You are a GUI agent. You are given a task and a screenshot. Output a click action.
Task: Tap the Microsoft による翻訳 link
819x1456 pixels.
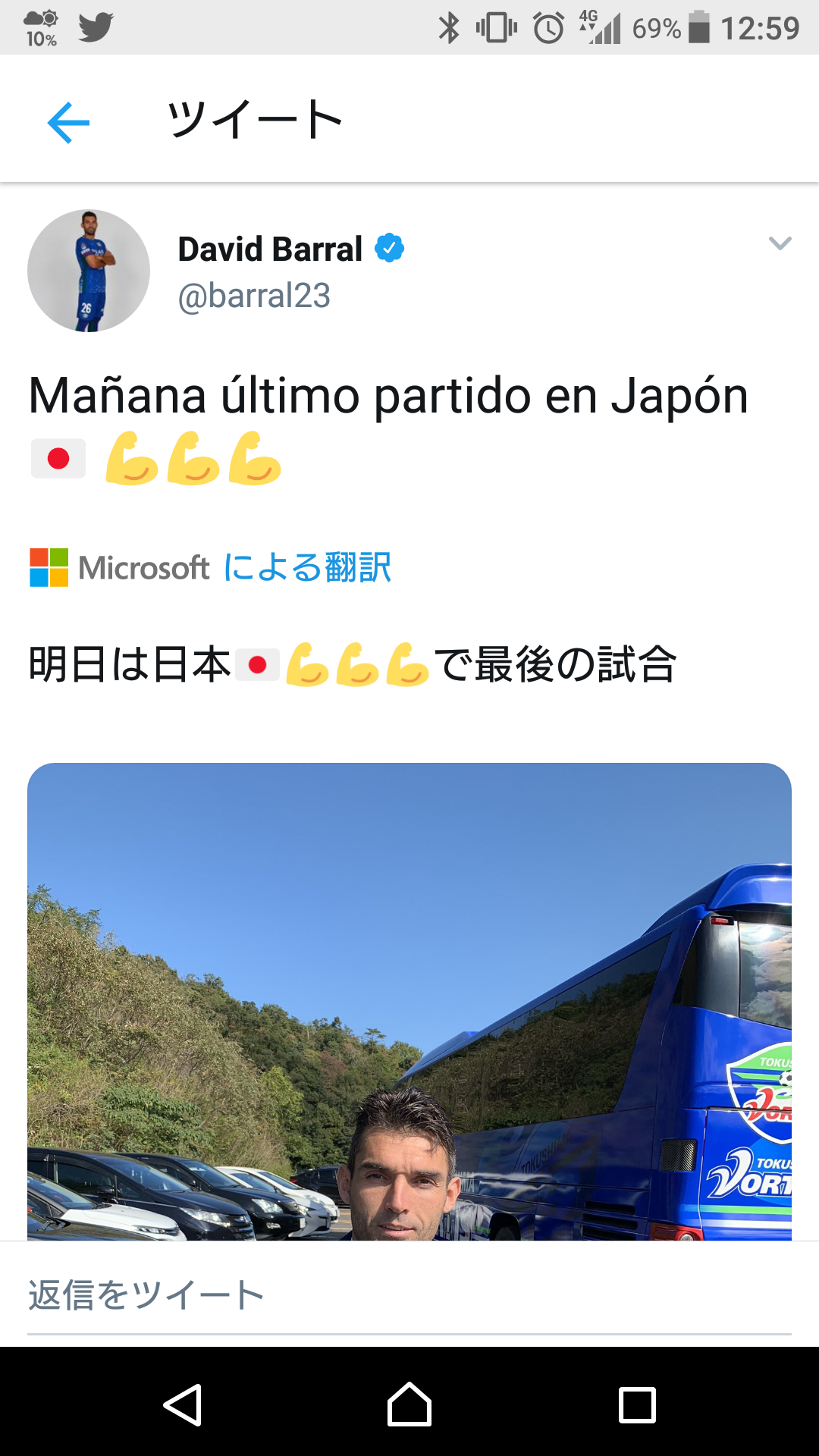point(306,567)
